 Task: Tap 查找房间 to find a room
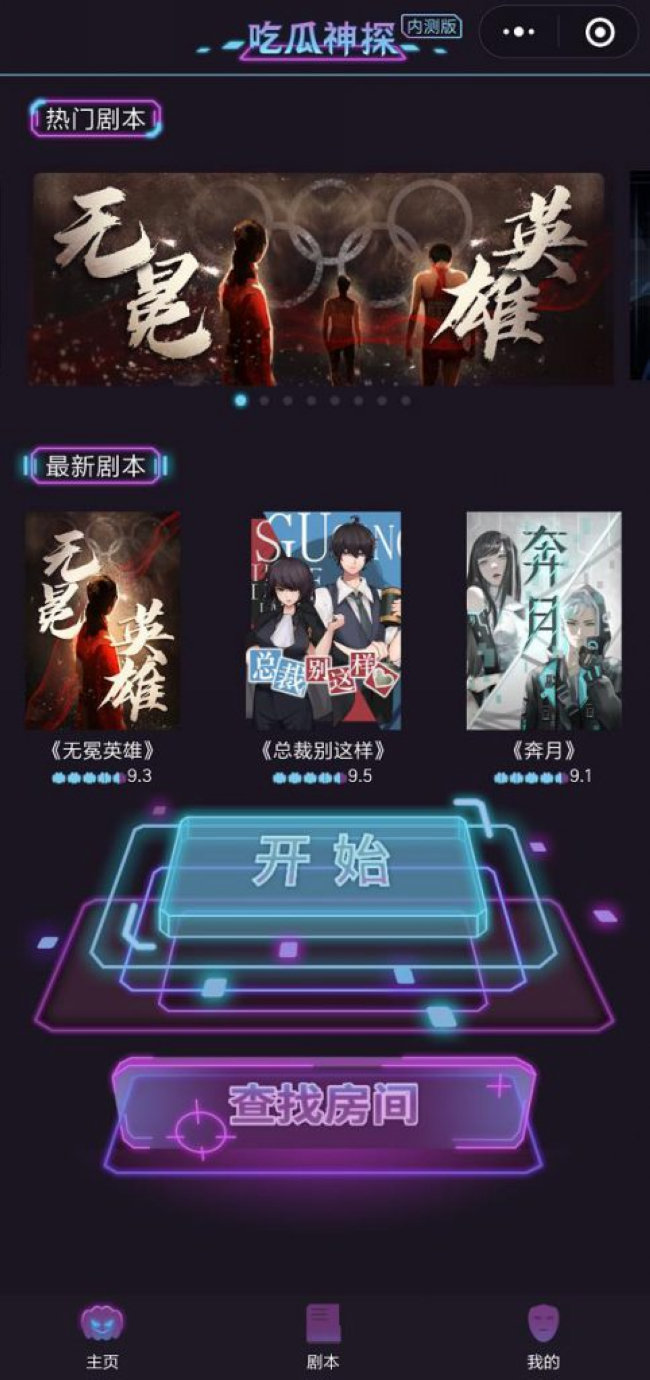pyautogui.click(x=322, y=1106)
